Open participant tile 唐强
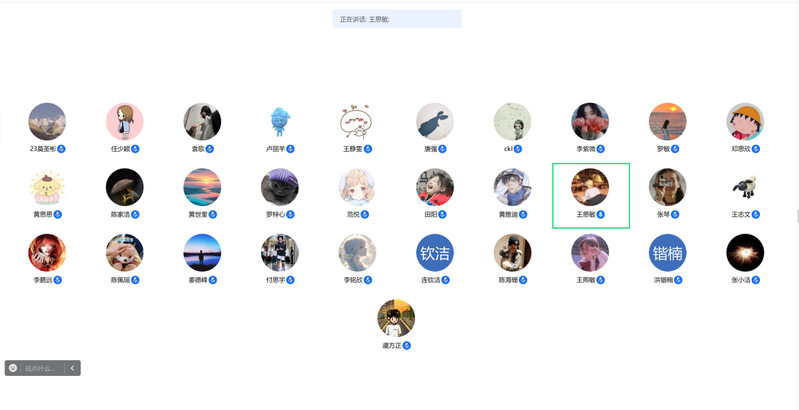The width and height of the screenshot is (799, 410). pyautogui.click(x=435, y=122)
